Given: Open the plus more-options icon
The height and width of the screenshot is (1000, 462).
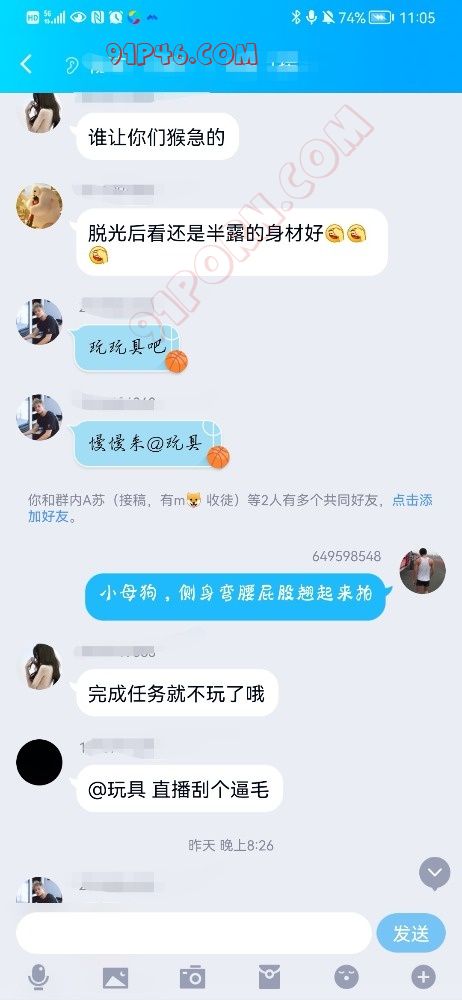Looking at the screenshot, I should click(422, 977).
